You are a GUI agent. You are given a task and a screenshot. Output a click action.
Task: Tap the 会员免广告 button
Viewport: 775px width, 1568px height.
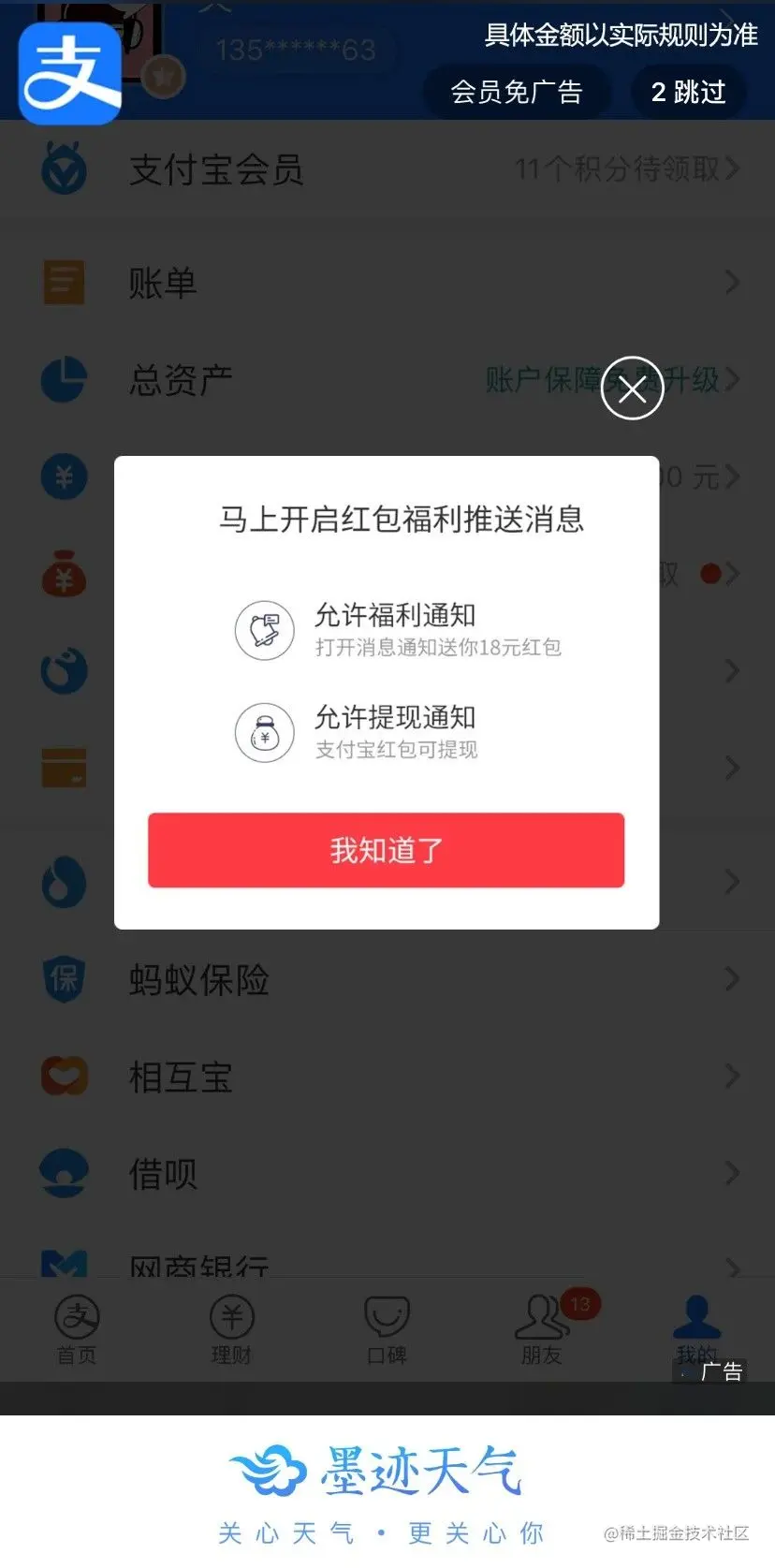(x=517, y=92)
